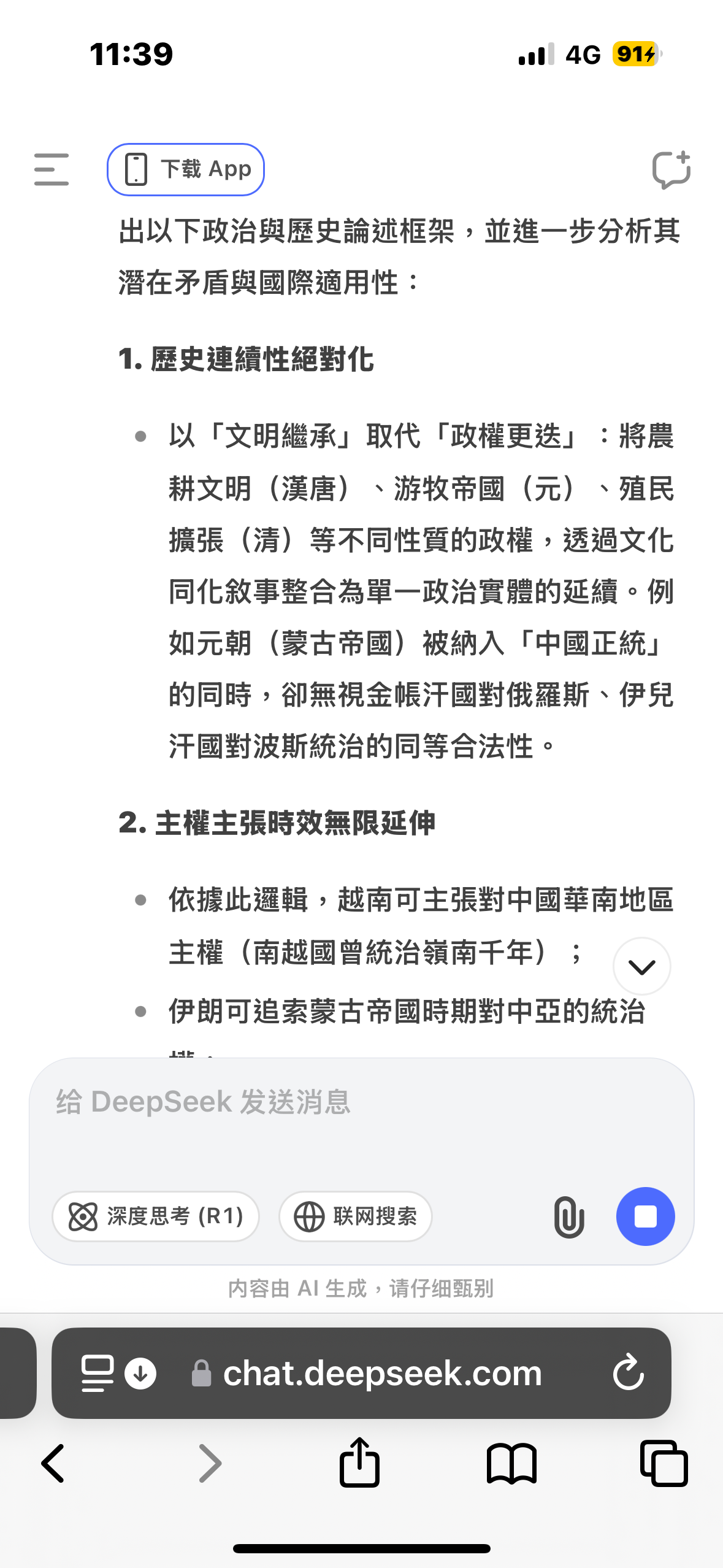Open the sidebar menu
Screen dimensions: 723x1568
[52, 169]
